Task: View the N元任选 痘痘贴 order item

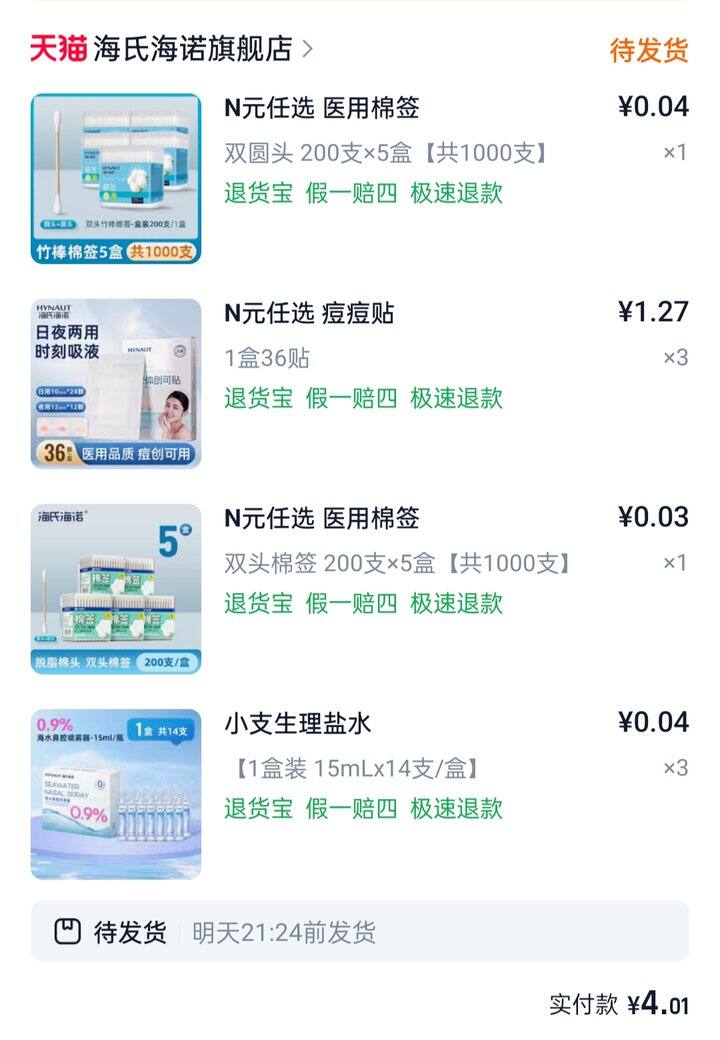Action: pyautogui.click(x=309, y=313)
